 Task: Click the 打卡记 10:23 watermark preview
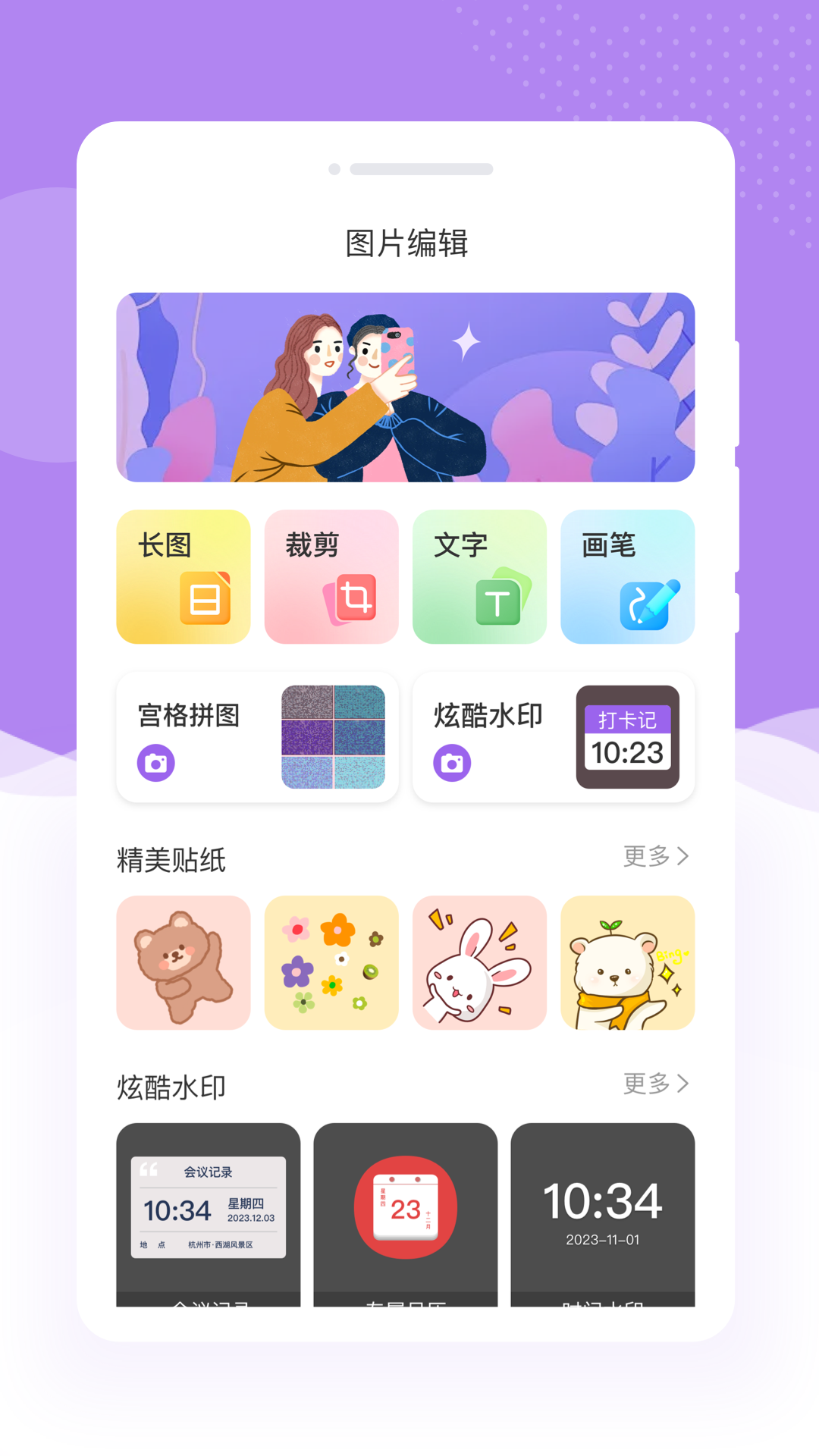628,736
